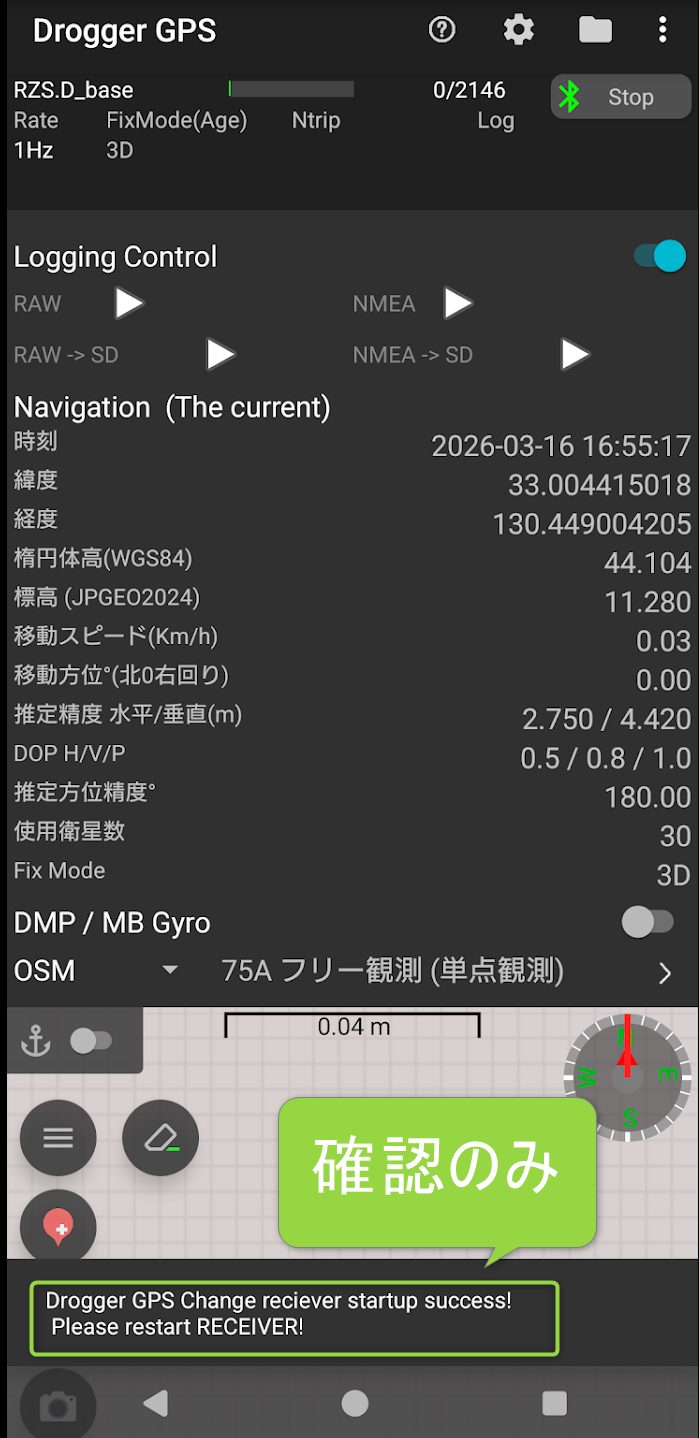This screenshot has height=1438, width=699.
Task: Open the camera button
Action: [58, 1405]
